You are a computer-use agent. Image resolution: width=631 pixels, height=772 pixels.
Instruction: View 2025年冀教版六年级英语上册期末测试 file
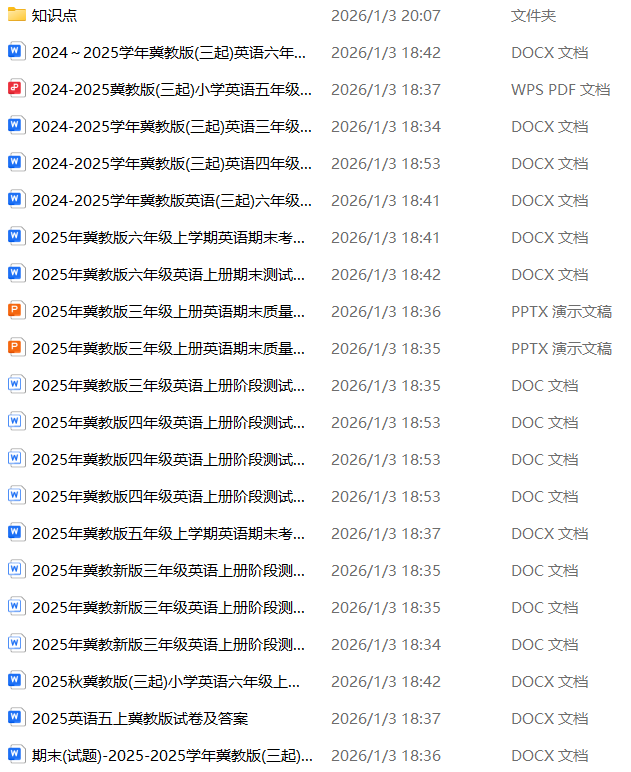tap(168, 274)
